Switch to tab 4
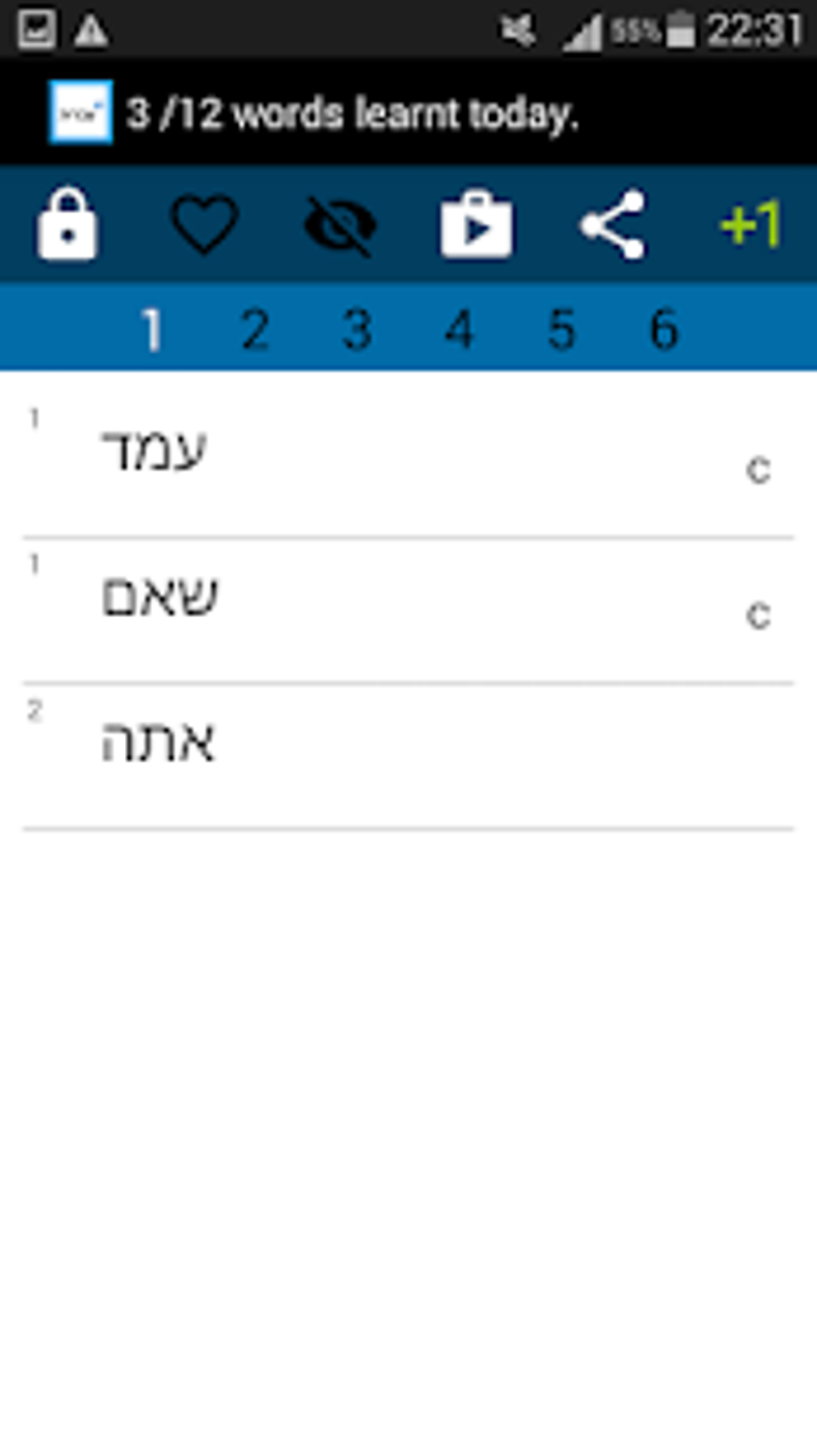Image resolution: width=817 pixels, height=1456 pixels. [460, 329]
